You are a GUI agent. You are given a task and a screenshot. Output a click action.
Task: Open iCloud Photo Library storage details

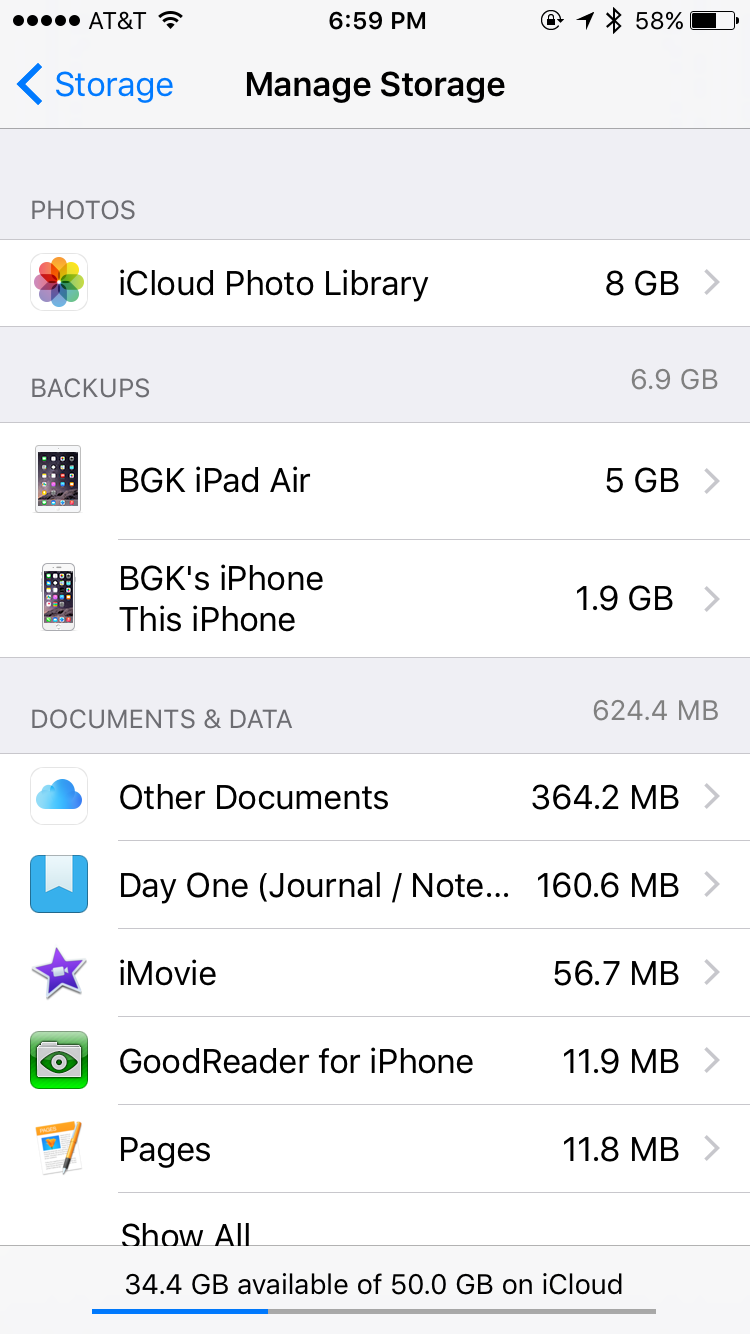(x=375, y=283)
